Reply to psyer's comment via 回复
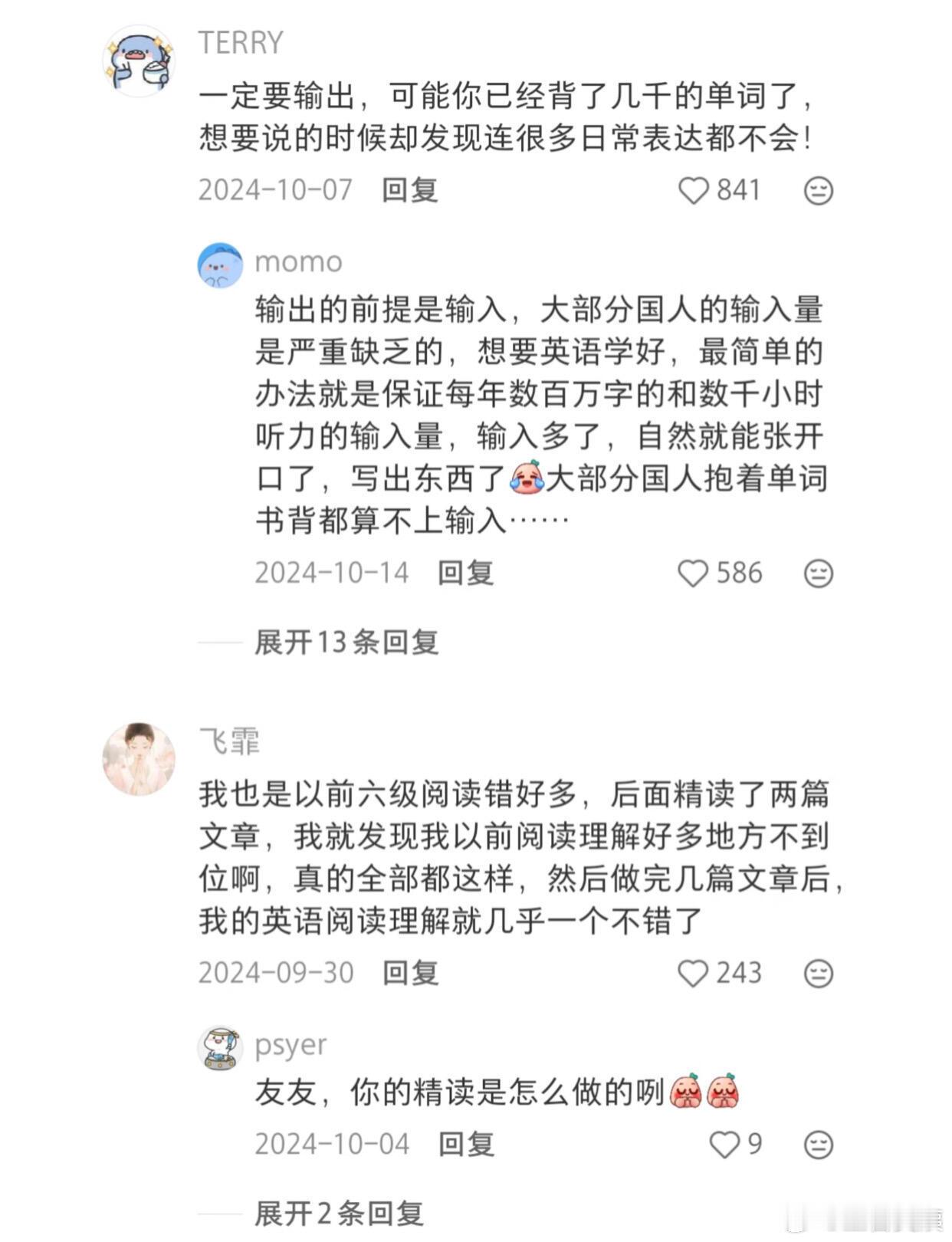The image size is (952, 1242). point(468,1142)
